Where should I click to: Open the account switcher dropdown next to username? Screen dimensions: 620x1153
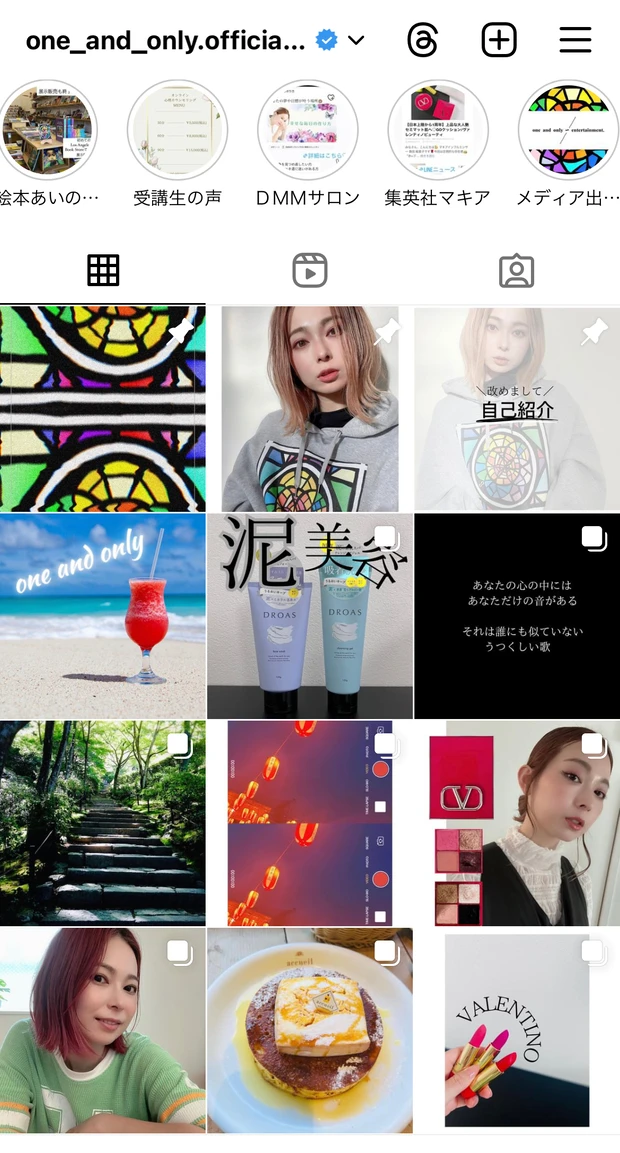coord(355,41)
